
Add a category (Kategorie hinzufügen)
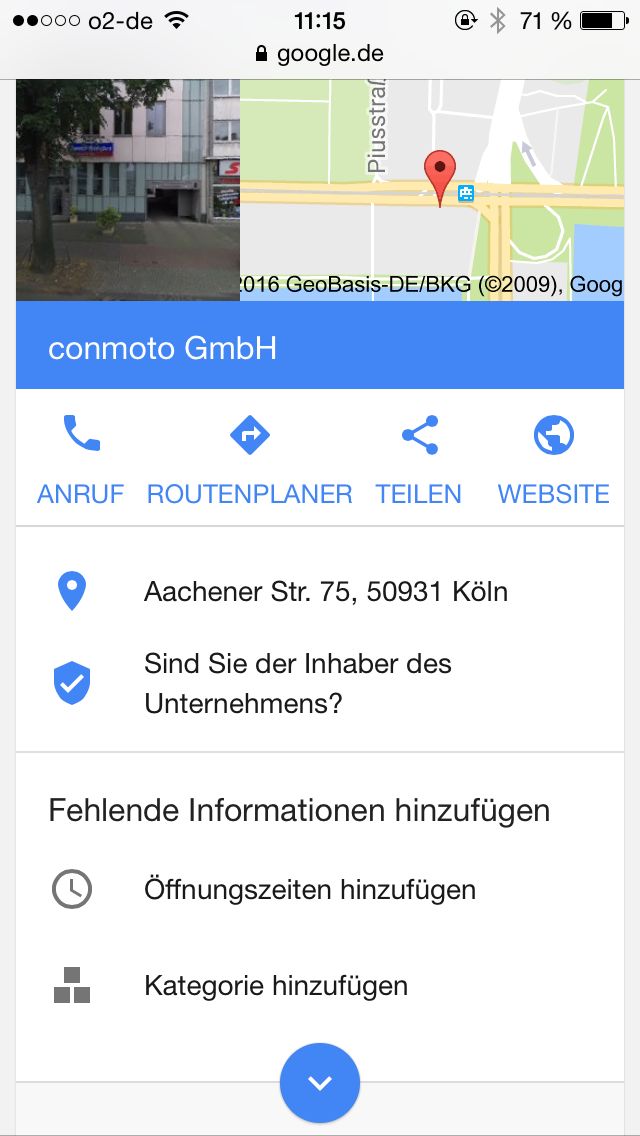pyautogui.click(x=276, y=986)
